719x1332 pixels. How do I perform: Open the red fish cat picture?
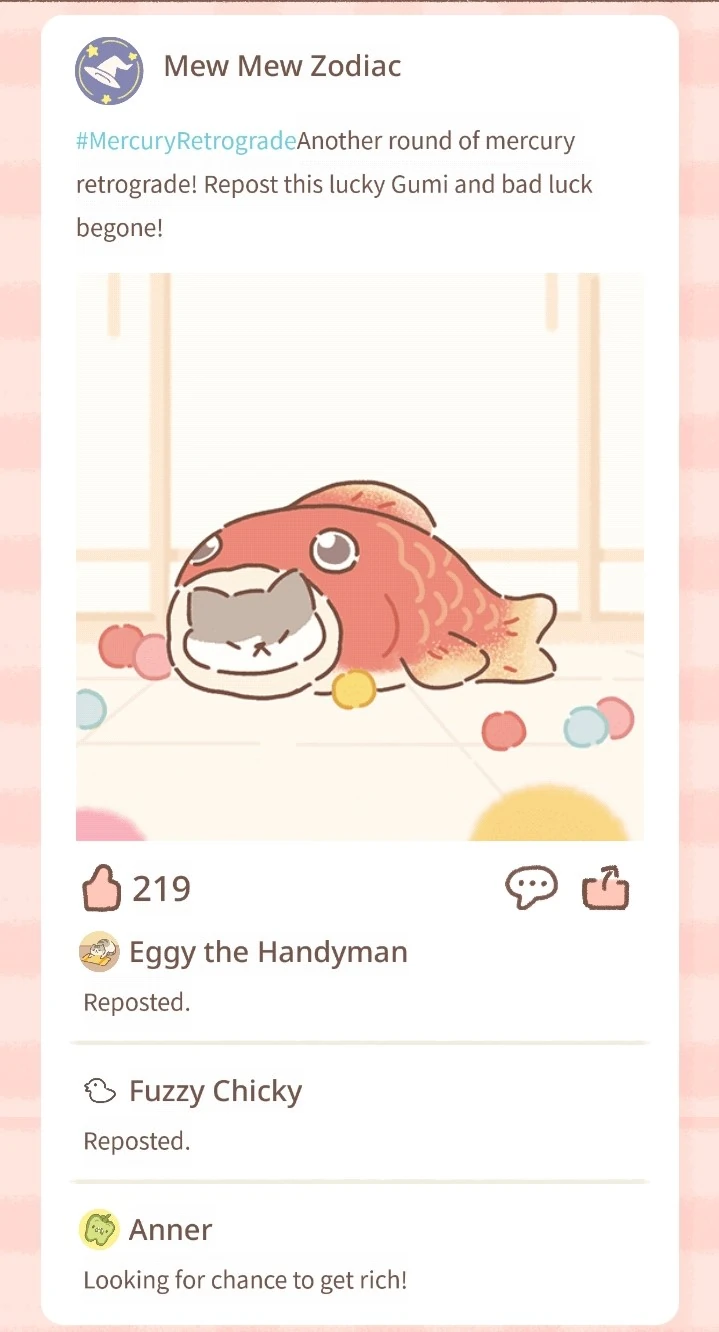click(360, 556)
